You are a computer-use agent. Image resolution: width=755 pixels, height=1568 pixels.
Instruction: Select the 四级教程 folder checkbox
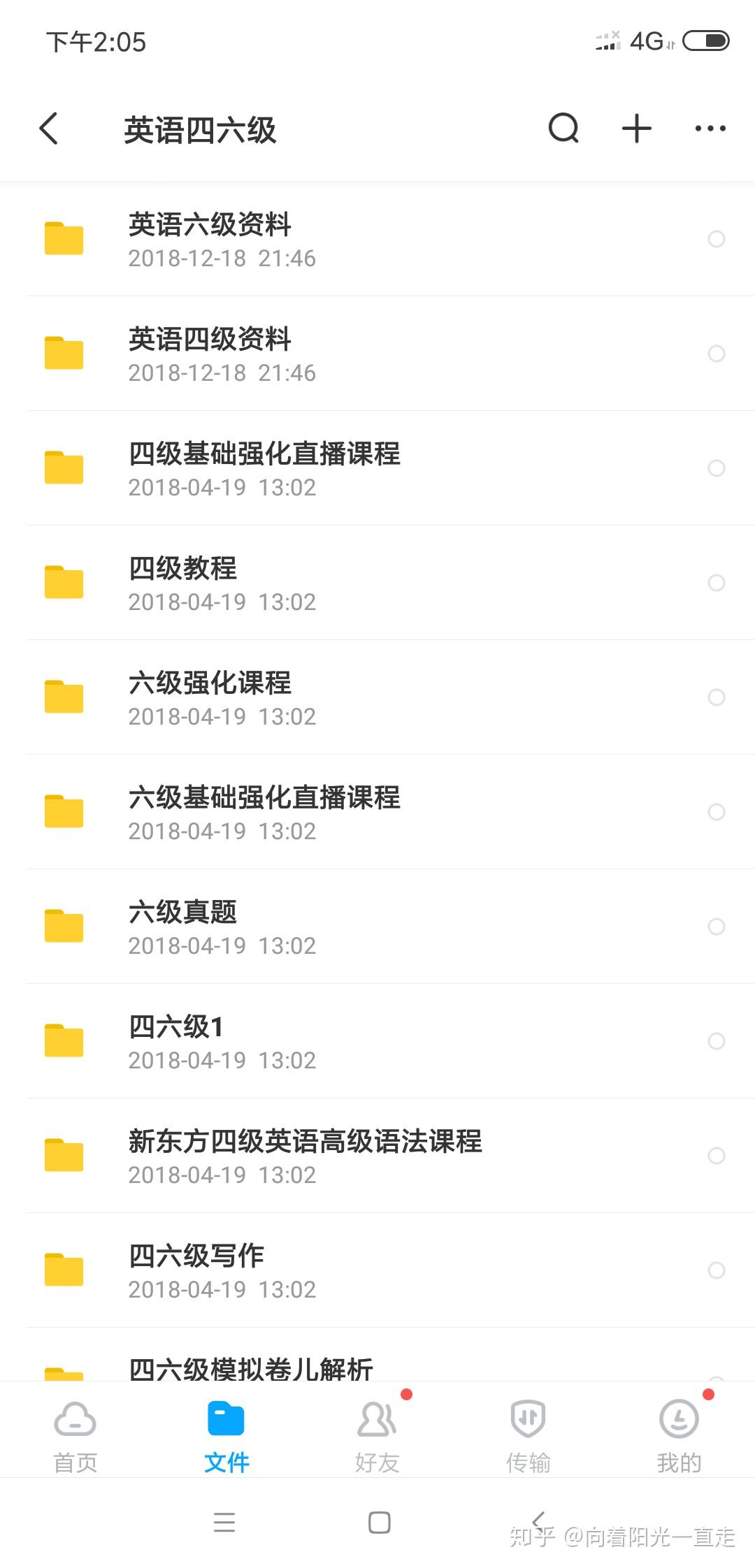tap(717, 583)
